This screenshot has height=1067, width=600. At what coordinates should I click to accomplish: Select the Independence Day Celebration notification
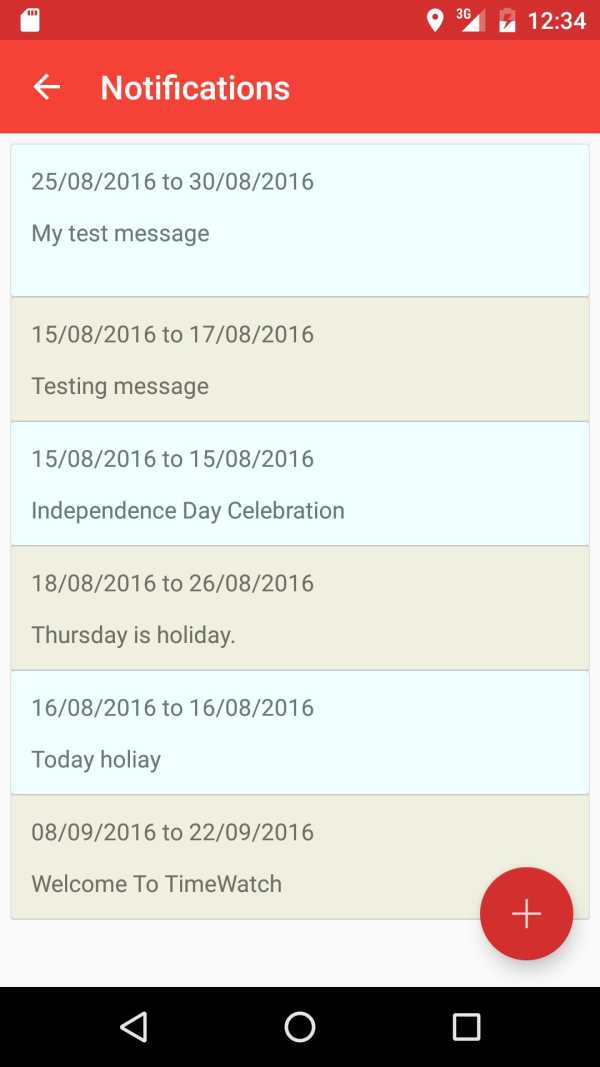click(300, 483)
